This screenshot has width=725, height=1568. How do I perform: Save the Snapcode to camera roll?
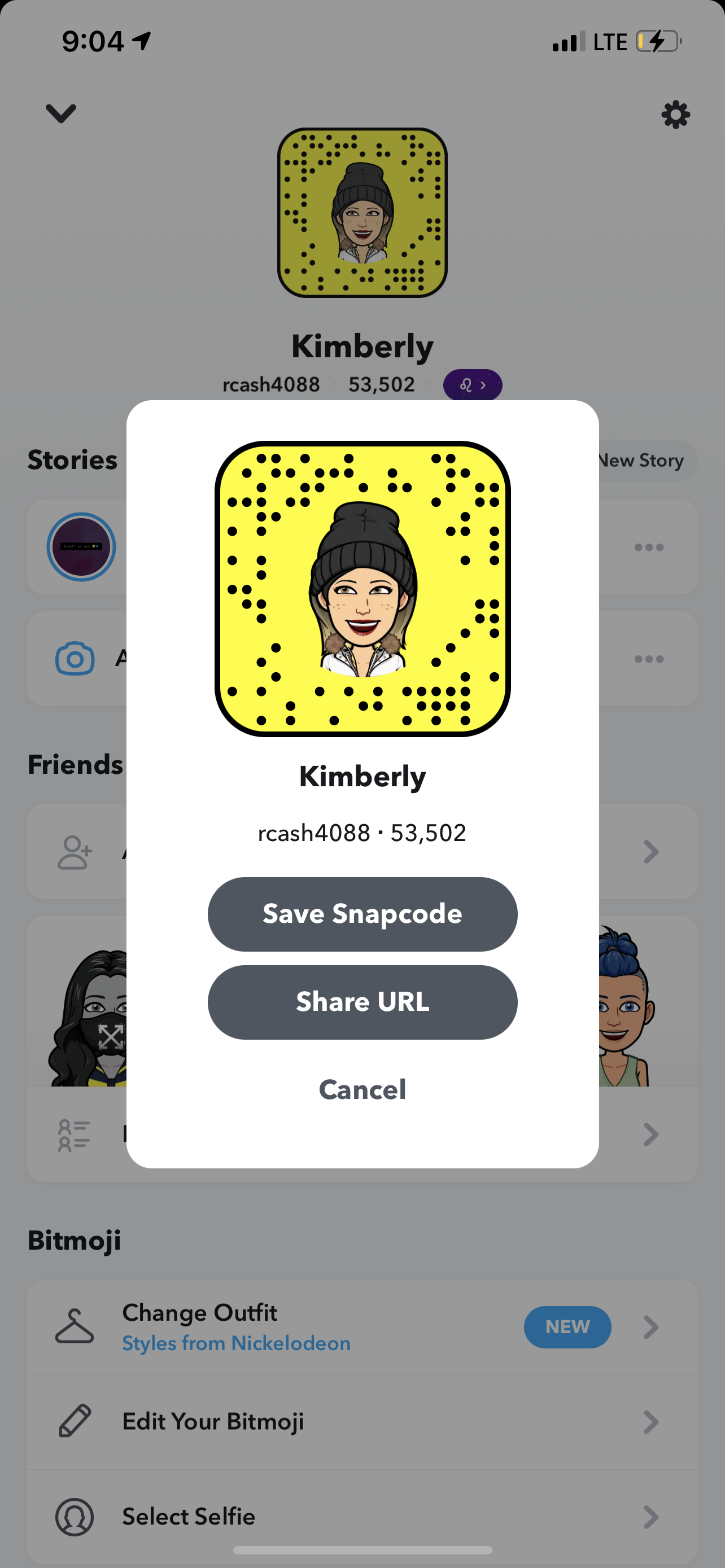362,914
